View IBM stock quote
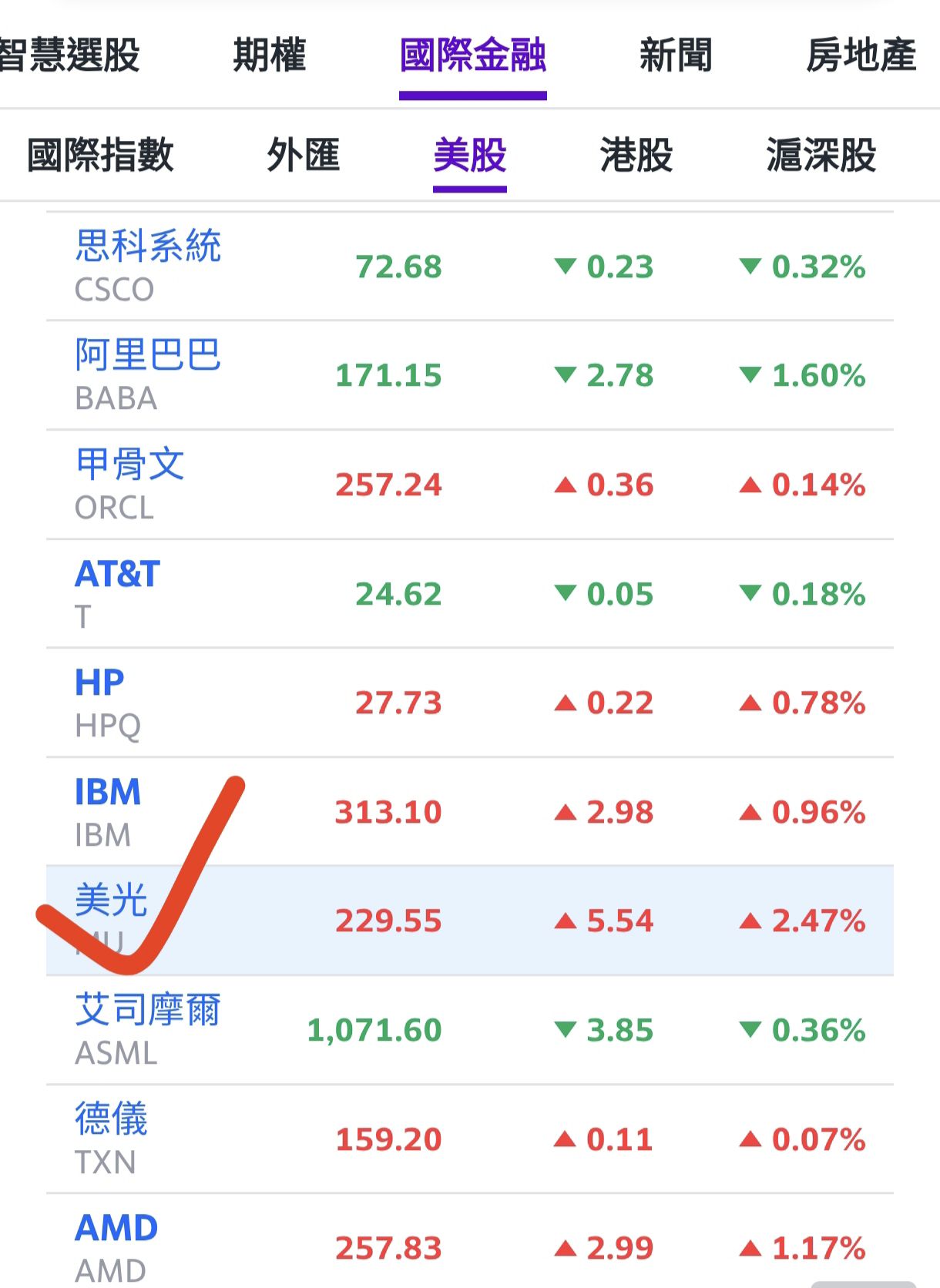940x1288 pixels. coord(108,811)
